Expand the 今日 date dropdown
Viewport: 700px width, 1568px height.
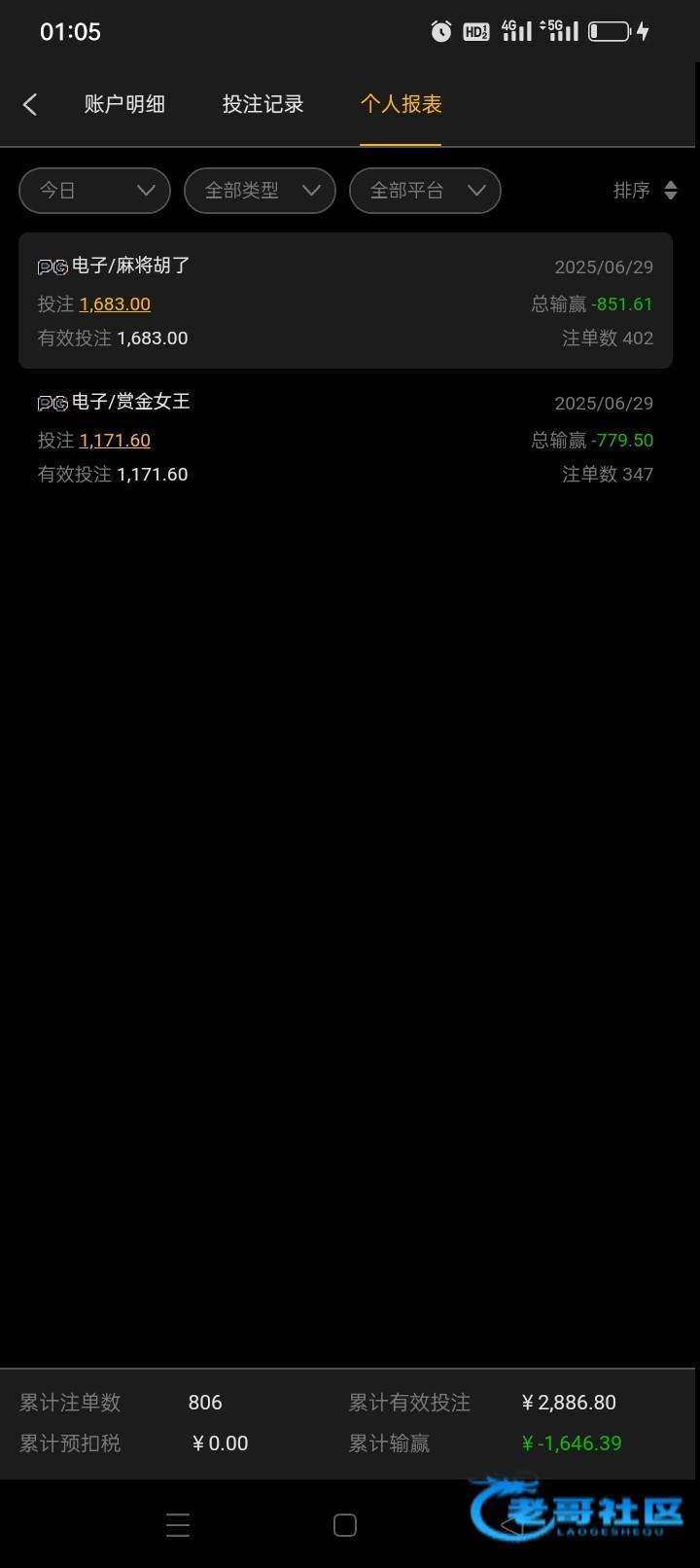click(94, 191)
